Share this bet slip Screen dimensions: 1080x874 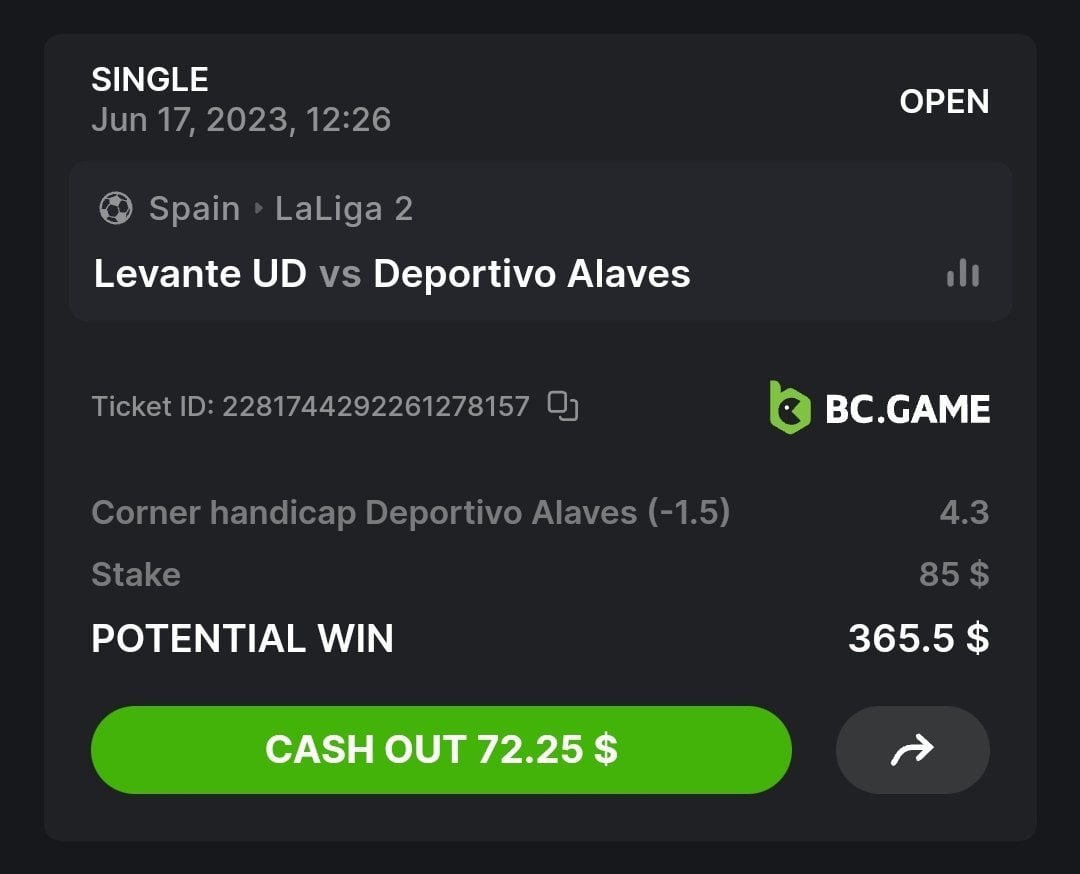pos(912,750)
